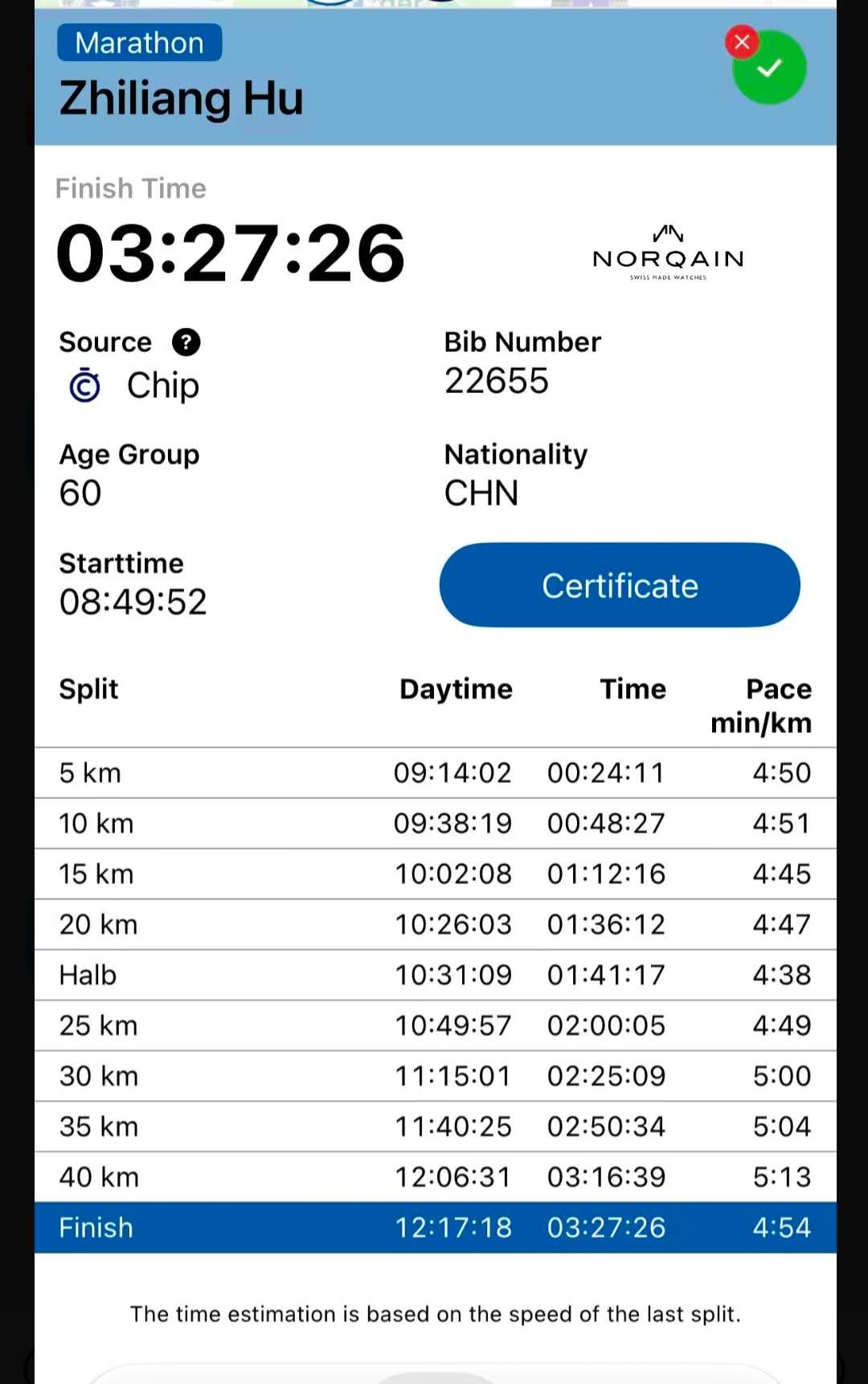The width and height of the screenshot is (868, 1384).
Task: Tap the Source help question mark
Action: [186, 342]
